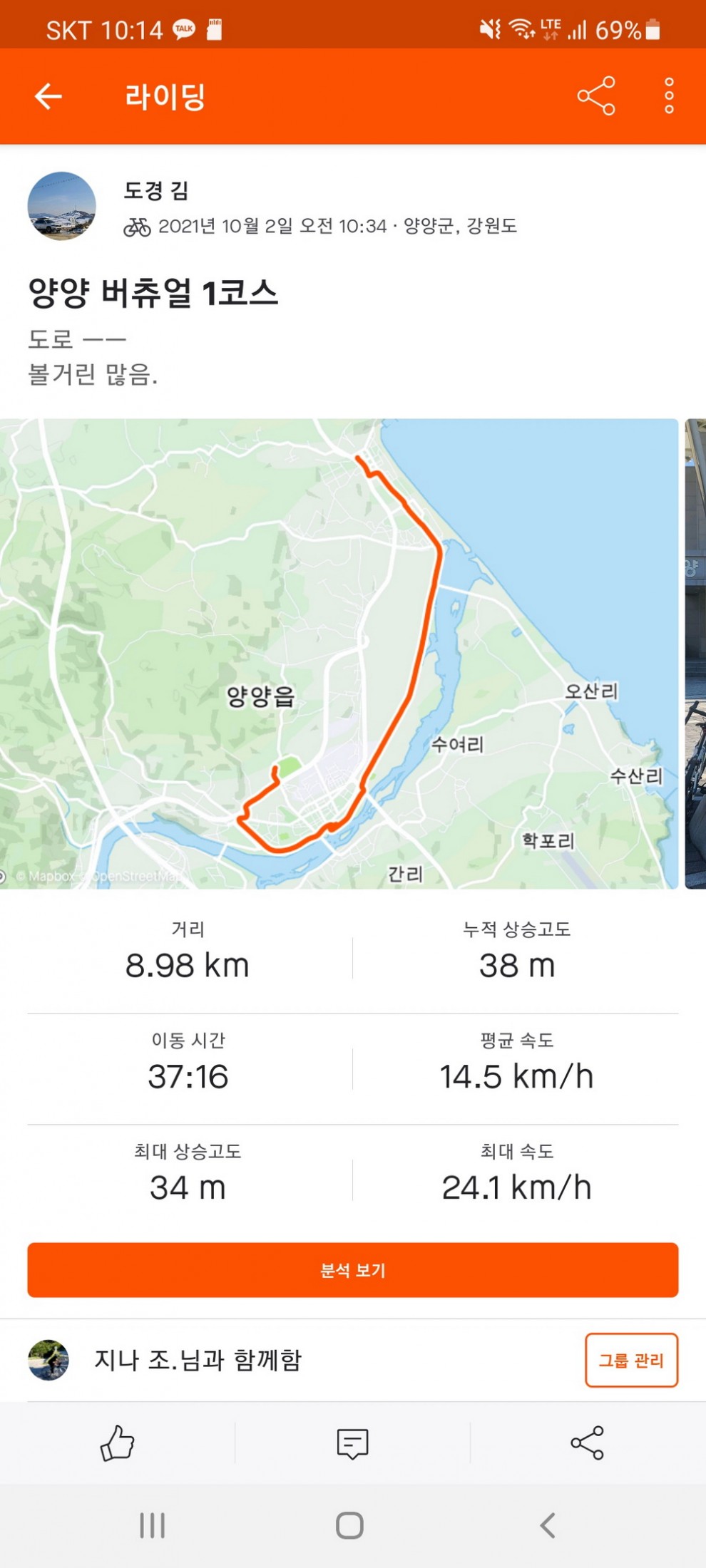Tap the share icon in the bottom action bar
Viewport: 706px width, 1568px height.
588,1443
